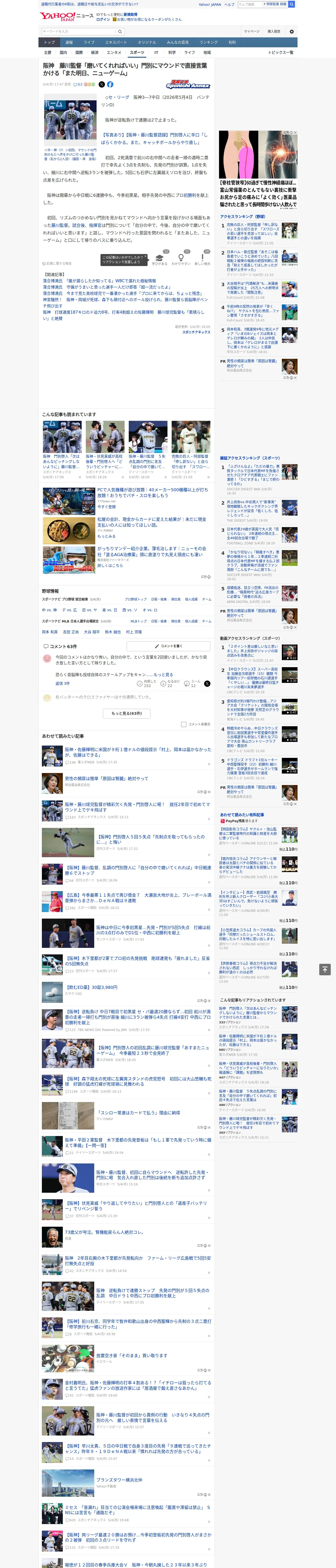The height and width of the screenshot is (1568, 336).
Task: Tap the back-to-top arrow button
Action: coord(325,969)
